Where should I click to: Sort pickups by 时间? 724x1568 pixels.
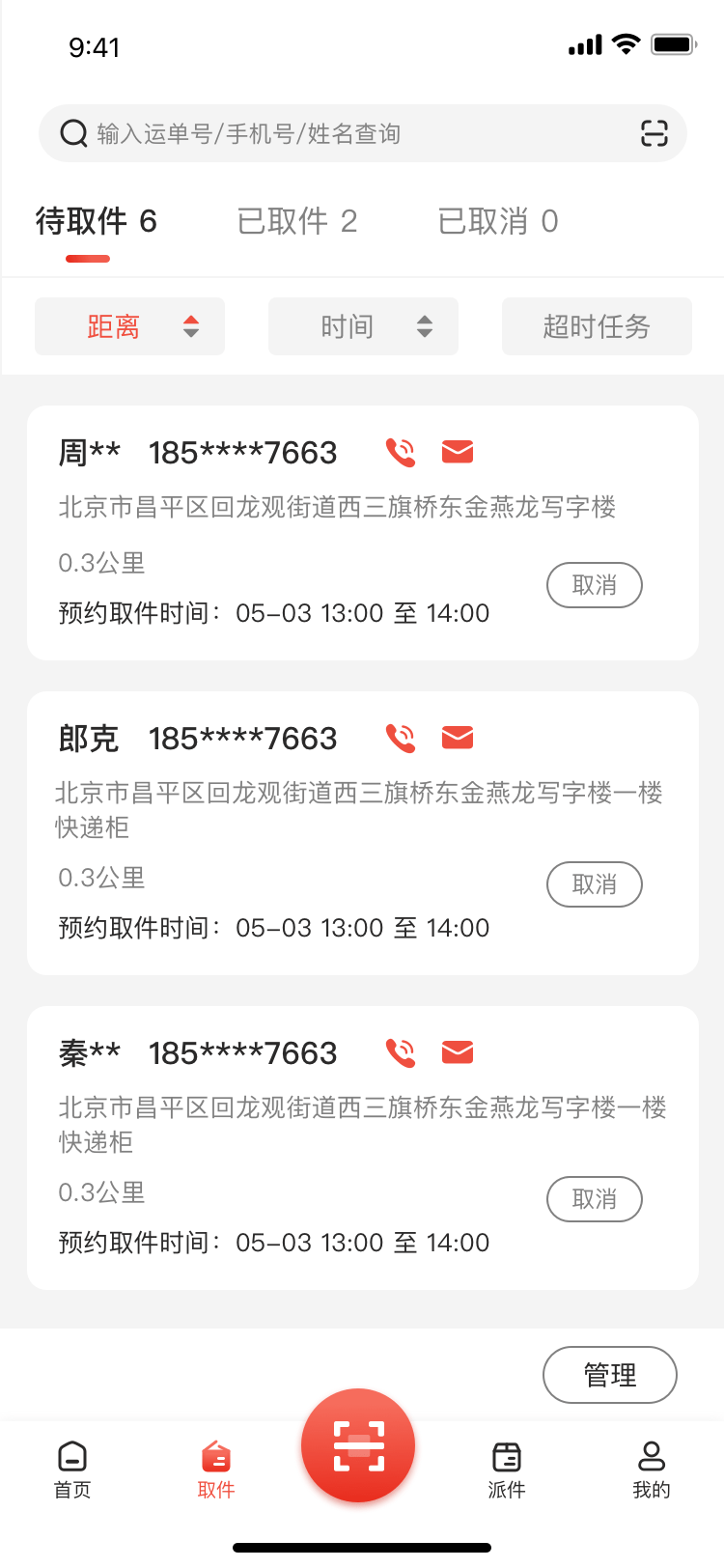pos(363,326)
